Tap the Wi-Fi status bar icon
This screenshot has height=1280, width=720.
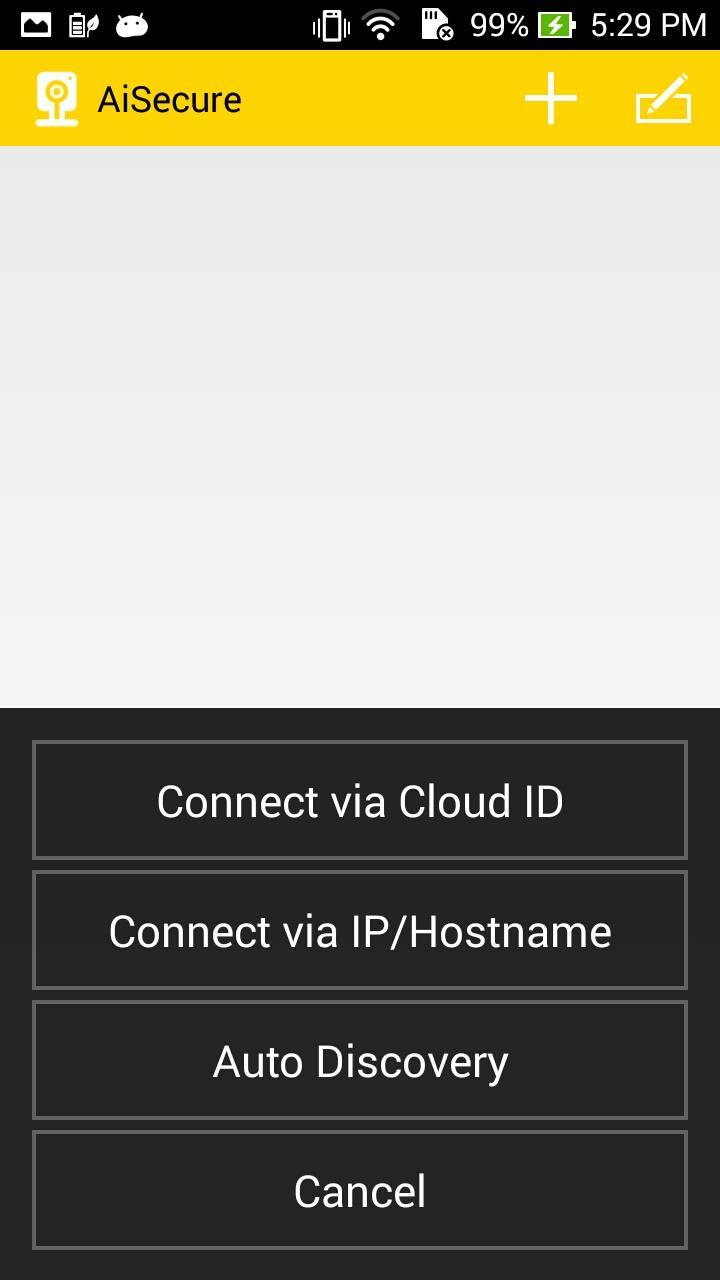pos(381,24)
